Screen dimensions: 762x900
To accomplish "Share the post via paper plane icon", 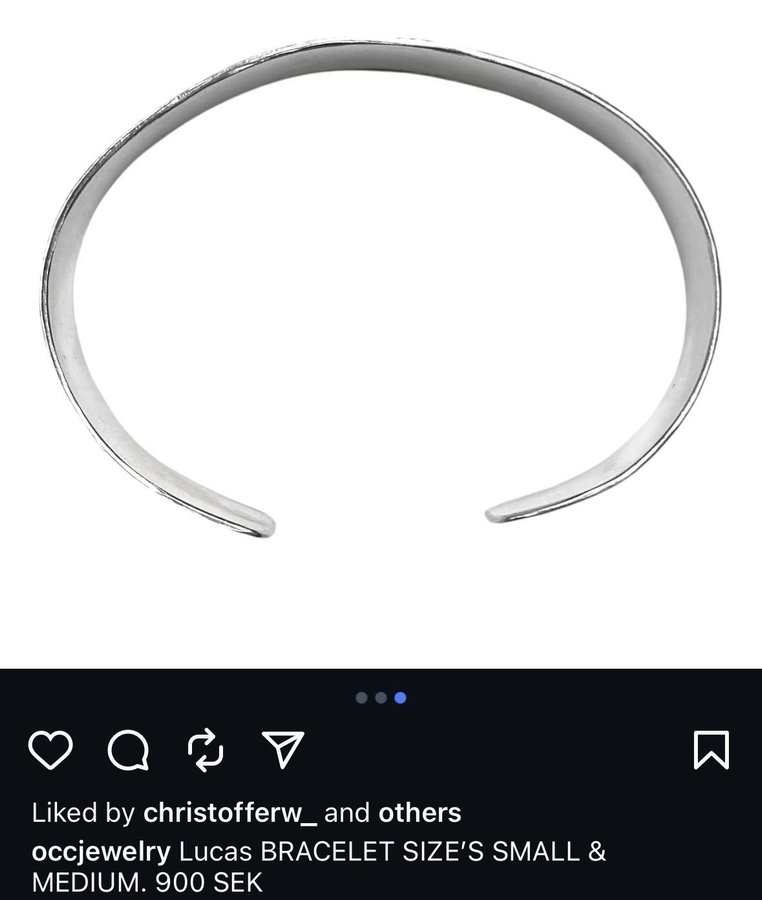I will pyautogui.click(x=282, y=750).
